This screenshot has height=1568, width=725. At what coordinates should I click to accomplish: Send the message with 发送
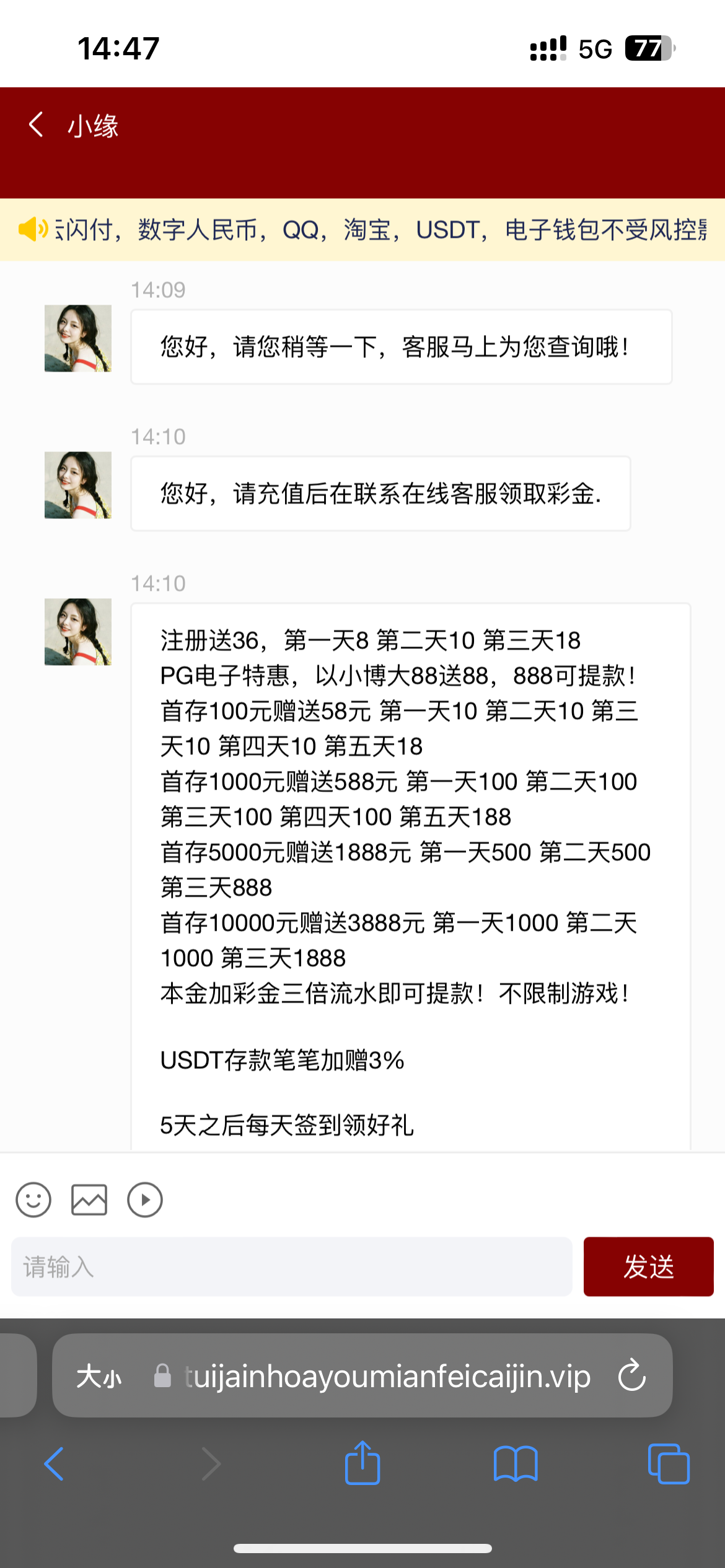pos(648,1266)
